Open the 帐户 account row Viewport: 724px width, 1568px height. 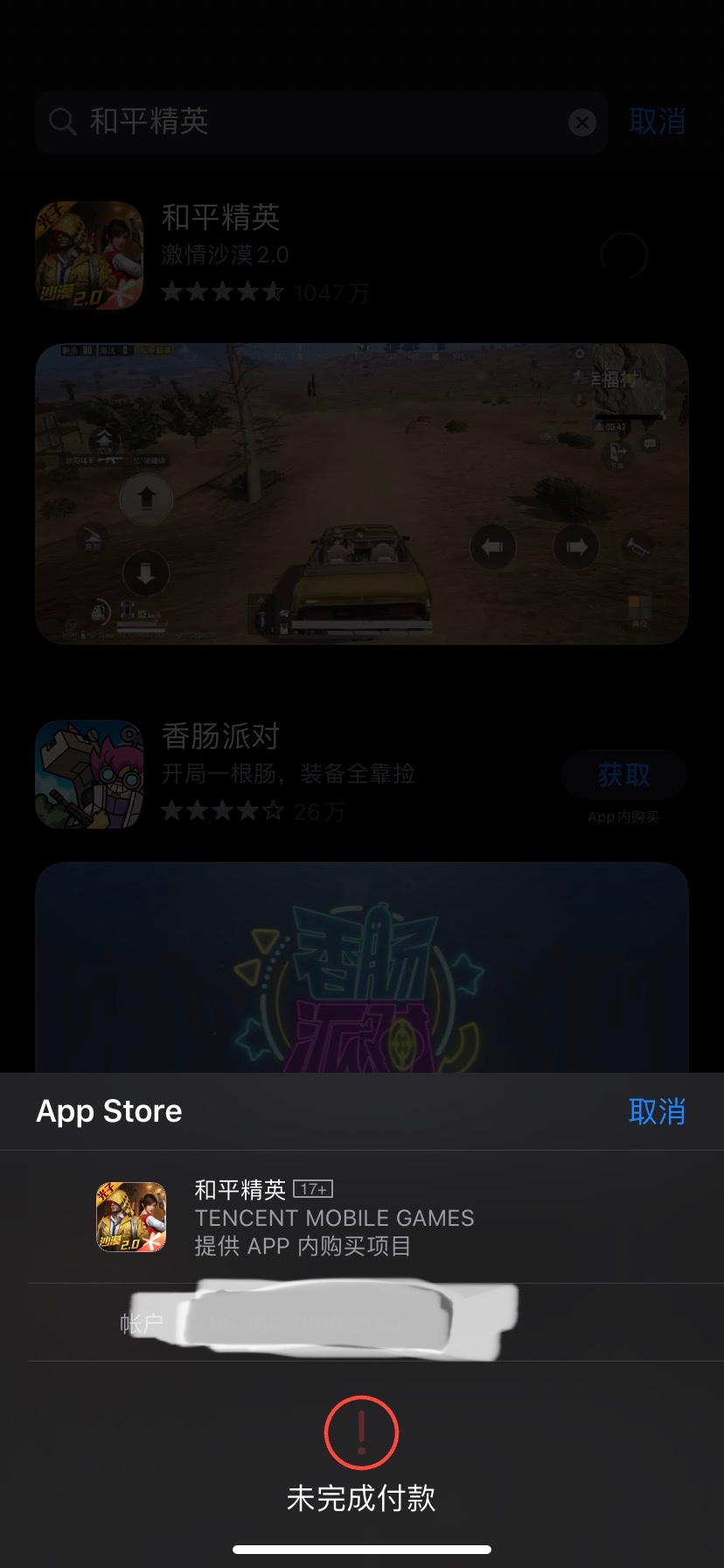point(361,1322)
